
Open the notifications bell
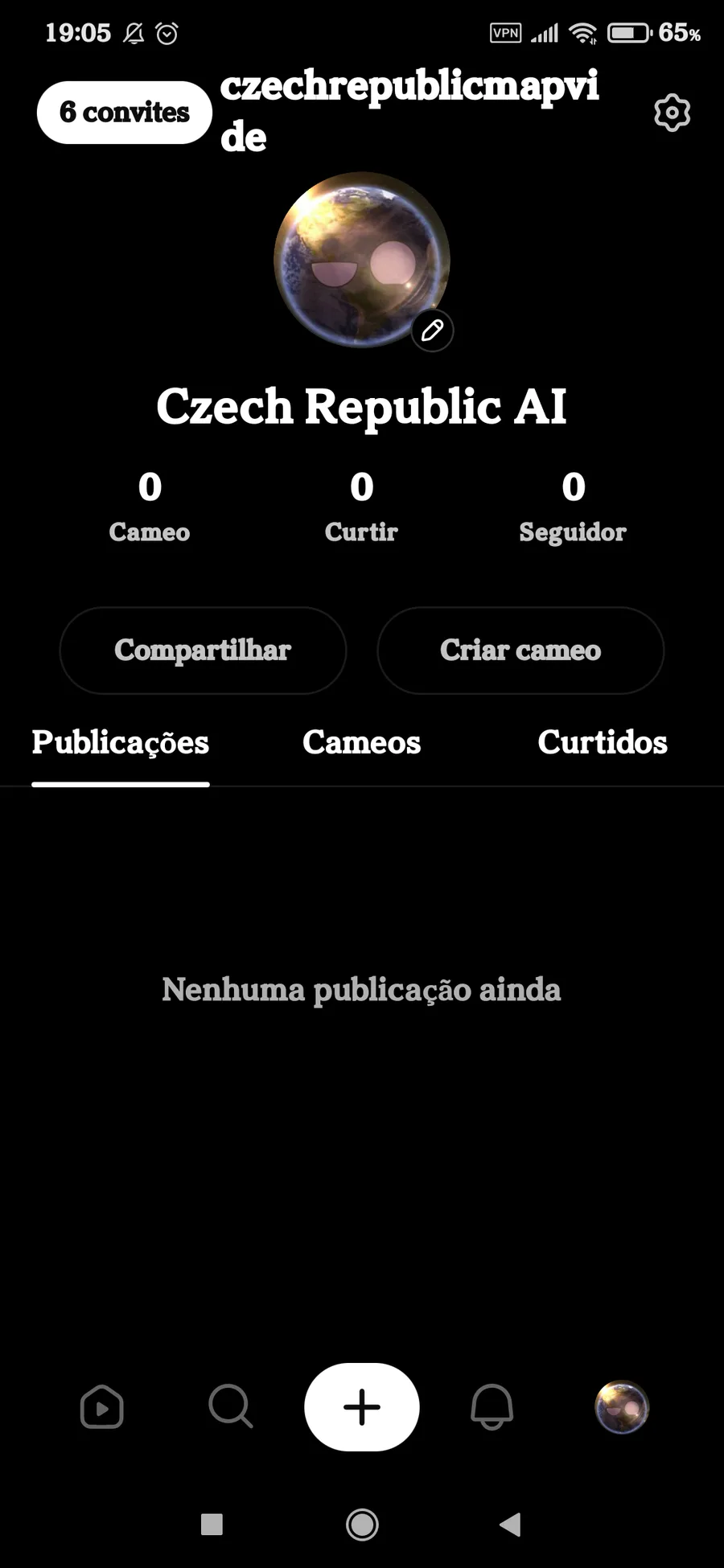(x=492, y=1407)
